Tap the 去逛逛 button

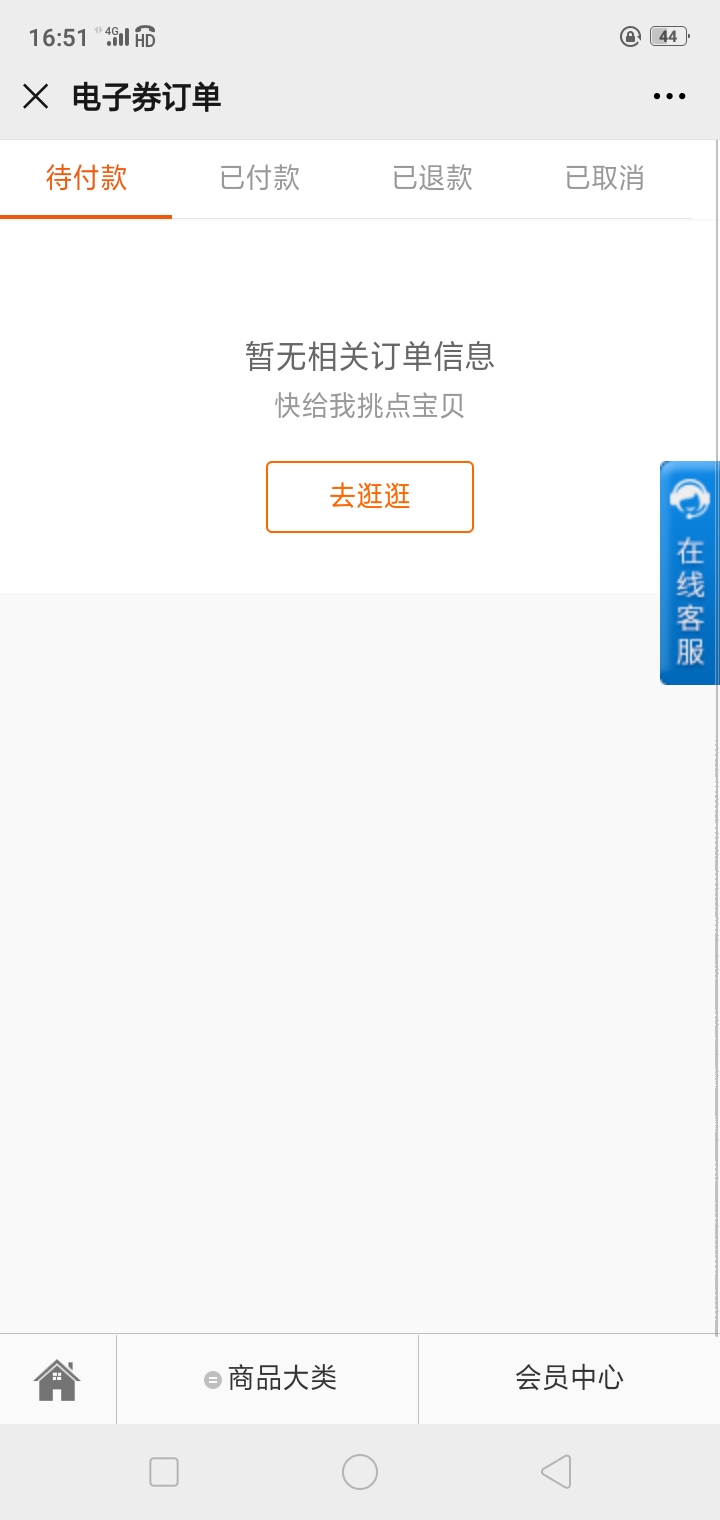coord(370,497)
